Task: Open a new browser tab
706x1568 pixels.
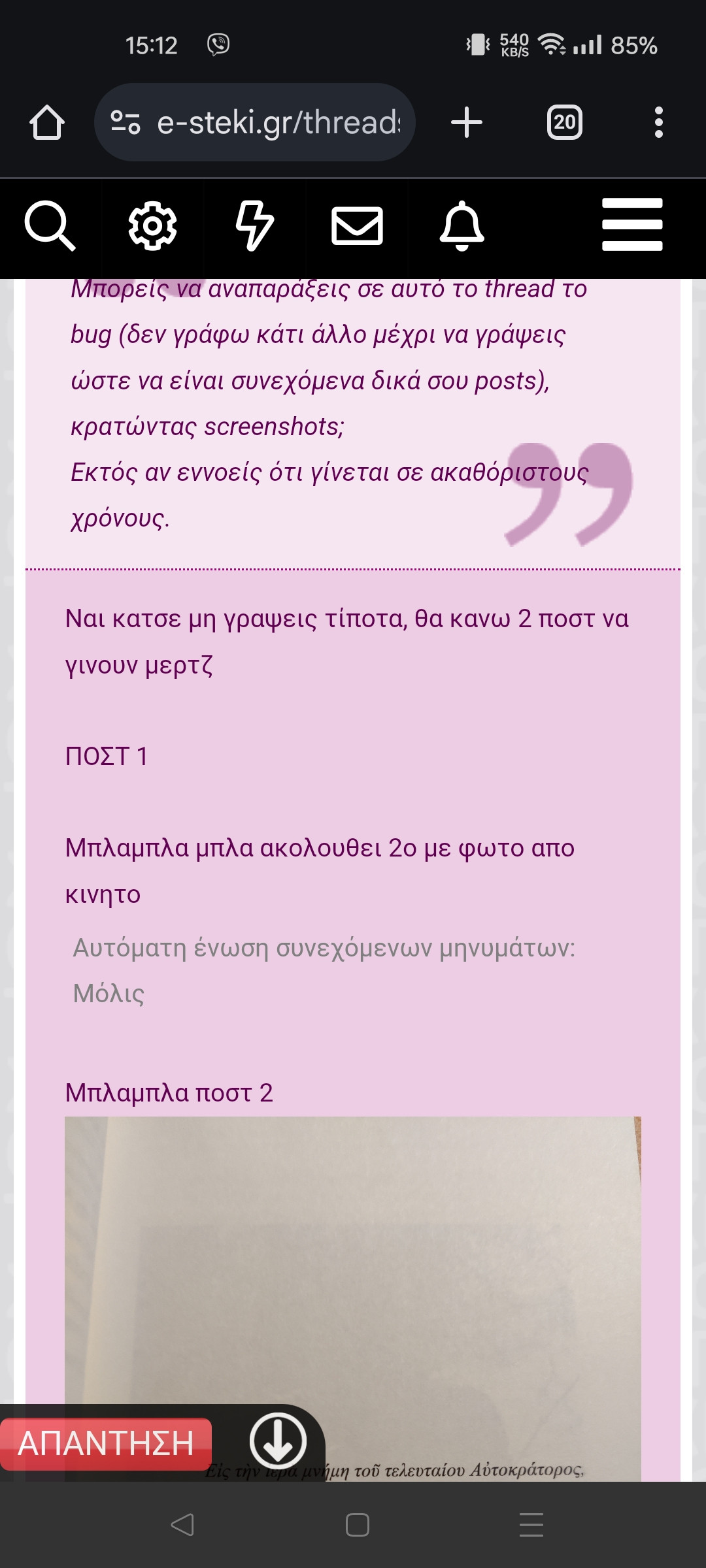Action: [x=467, y=122]
